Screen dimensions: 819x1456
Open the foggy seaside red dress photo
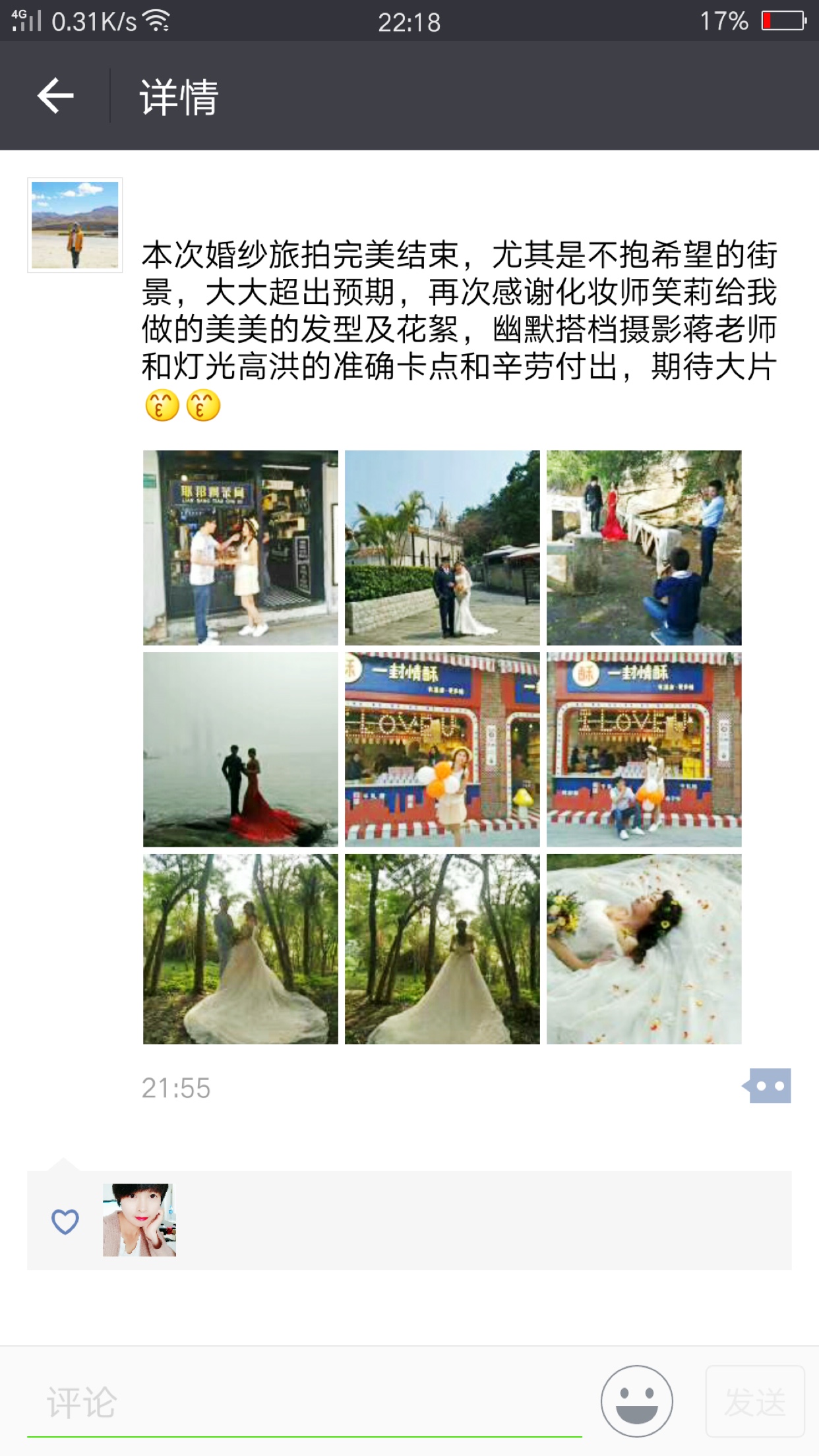pyautogui.click(x=241, y=749)
